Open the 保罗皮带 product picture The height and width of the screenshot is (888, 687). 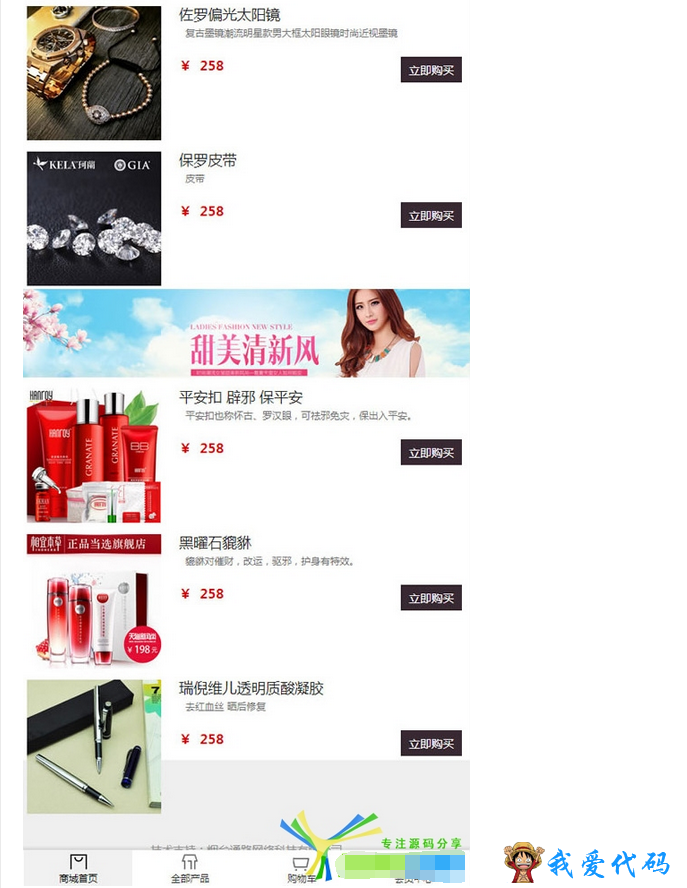click(x=93, y=218)
